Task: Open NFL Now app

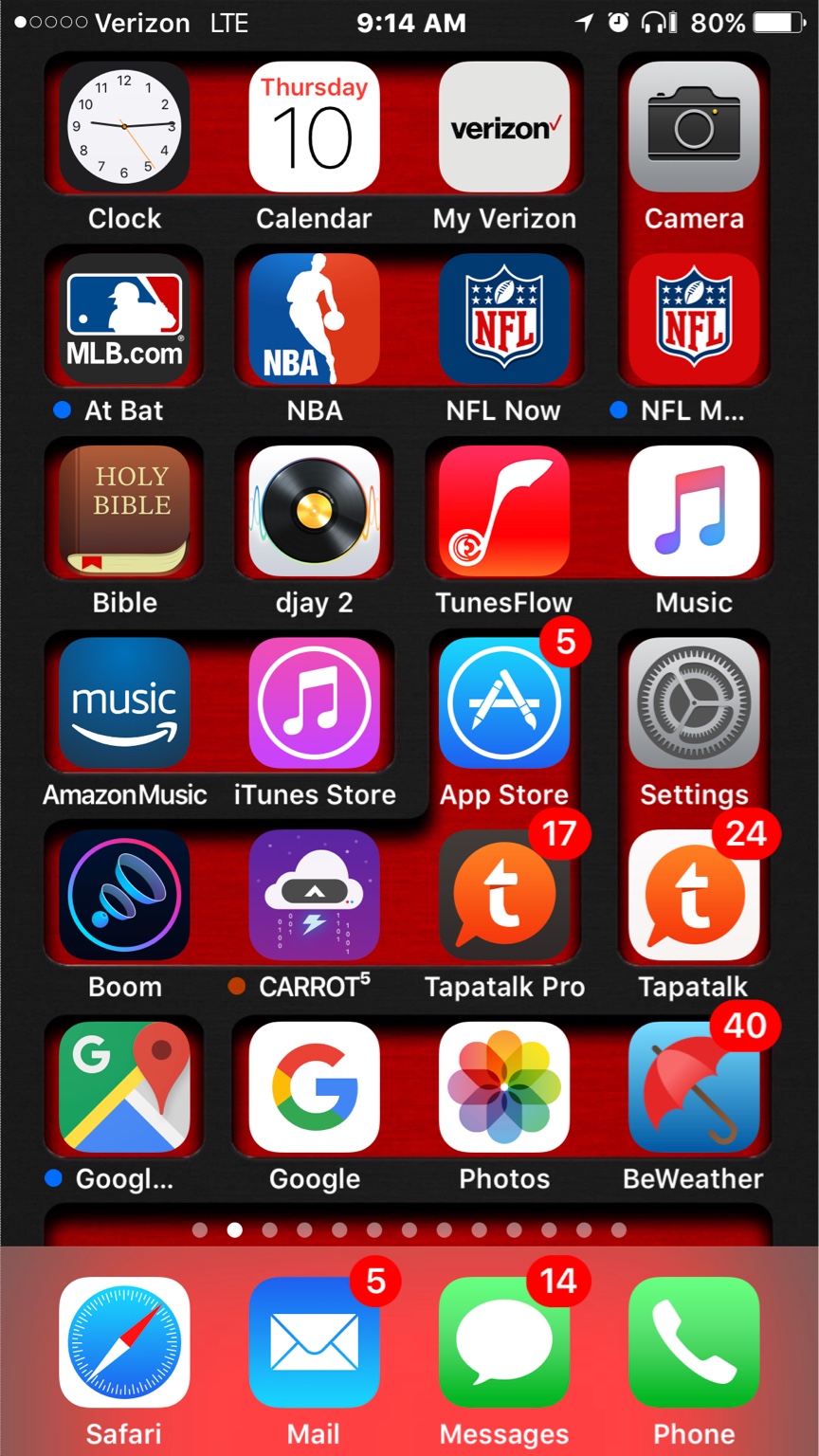Action: [503, 319]
